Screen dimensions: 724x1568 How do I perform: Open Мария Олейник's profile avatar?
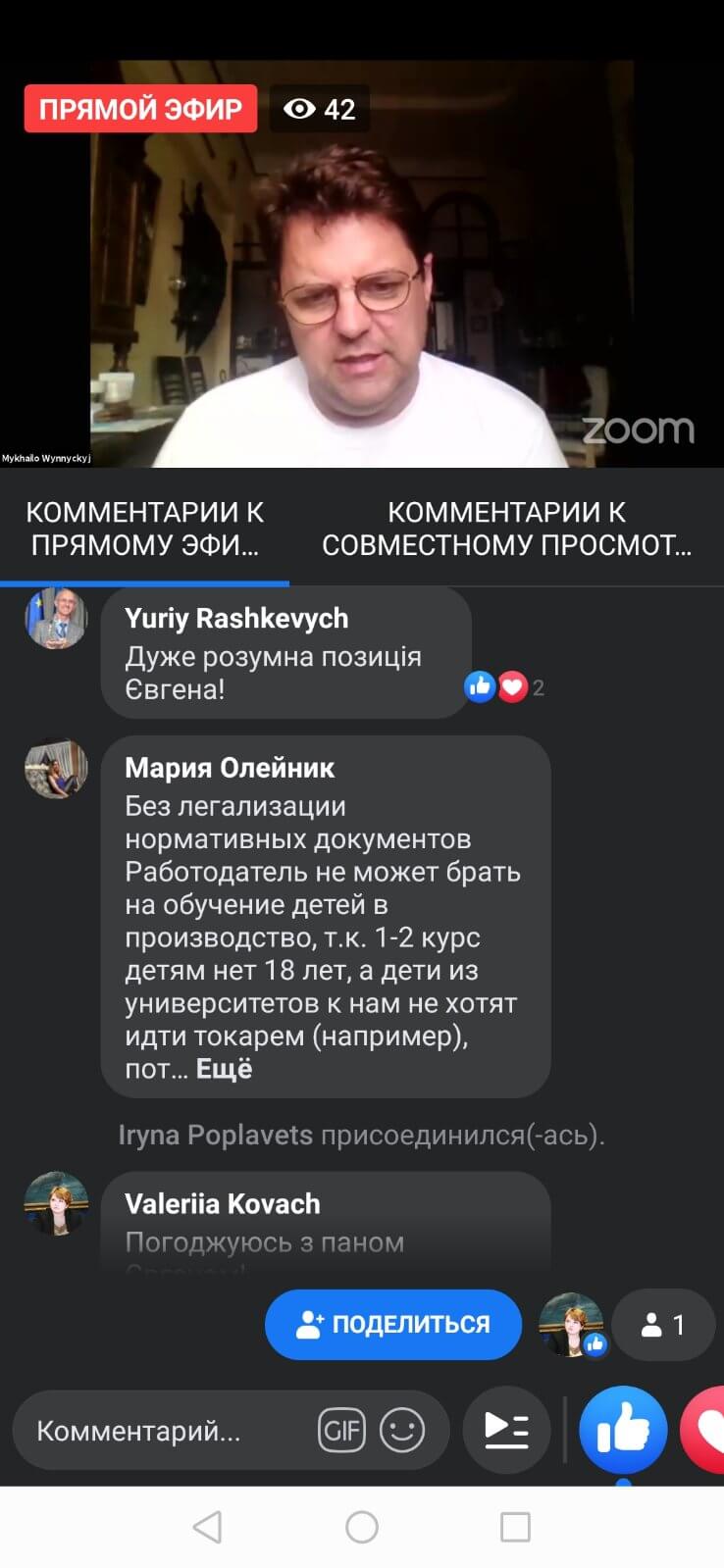[56, 768]
